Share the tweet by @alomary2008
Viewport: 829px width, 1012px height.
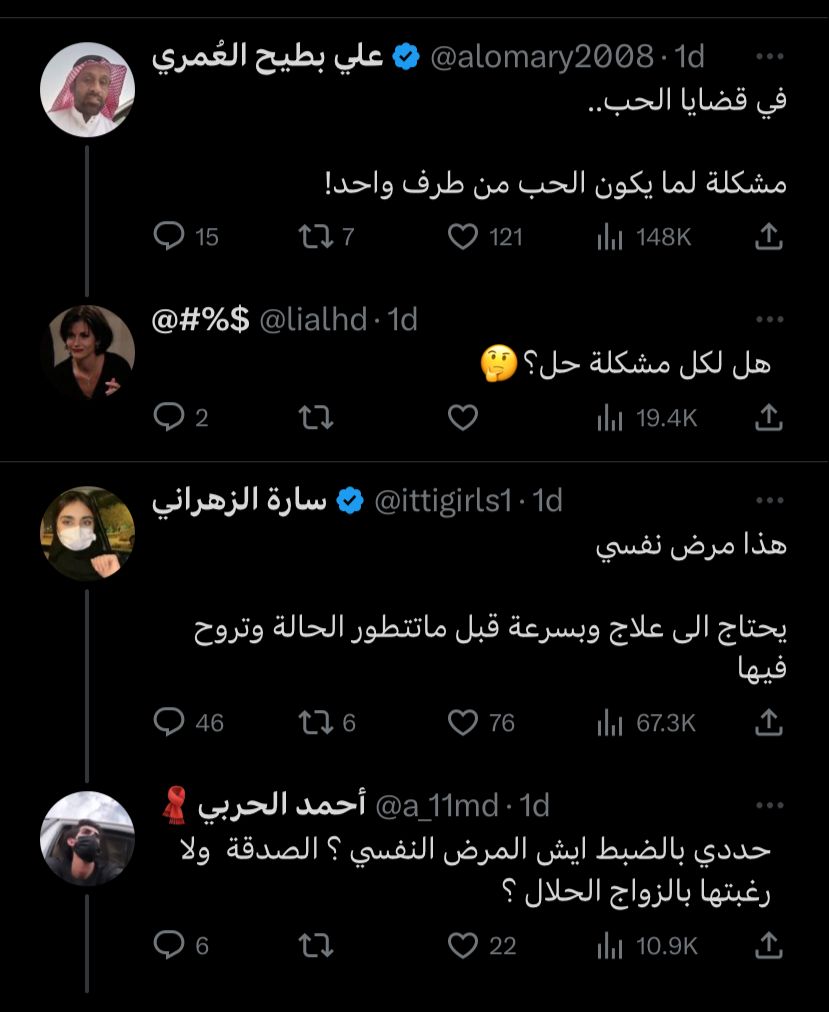(x=767, y=236)
